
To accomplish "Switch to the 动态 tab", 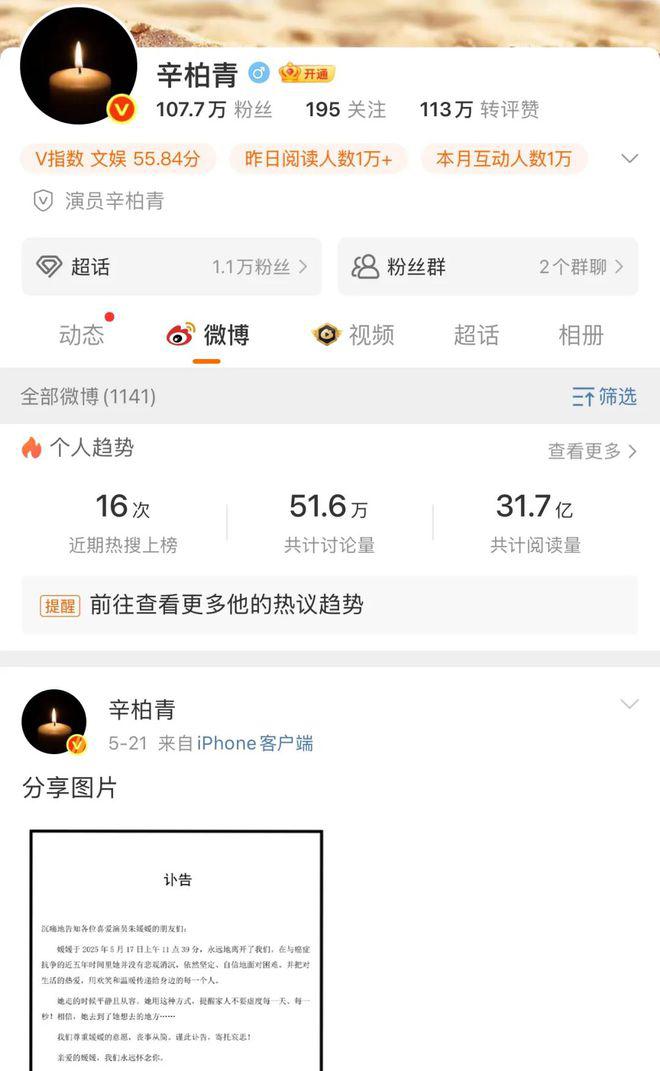I will 82,335.
